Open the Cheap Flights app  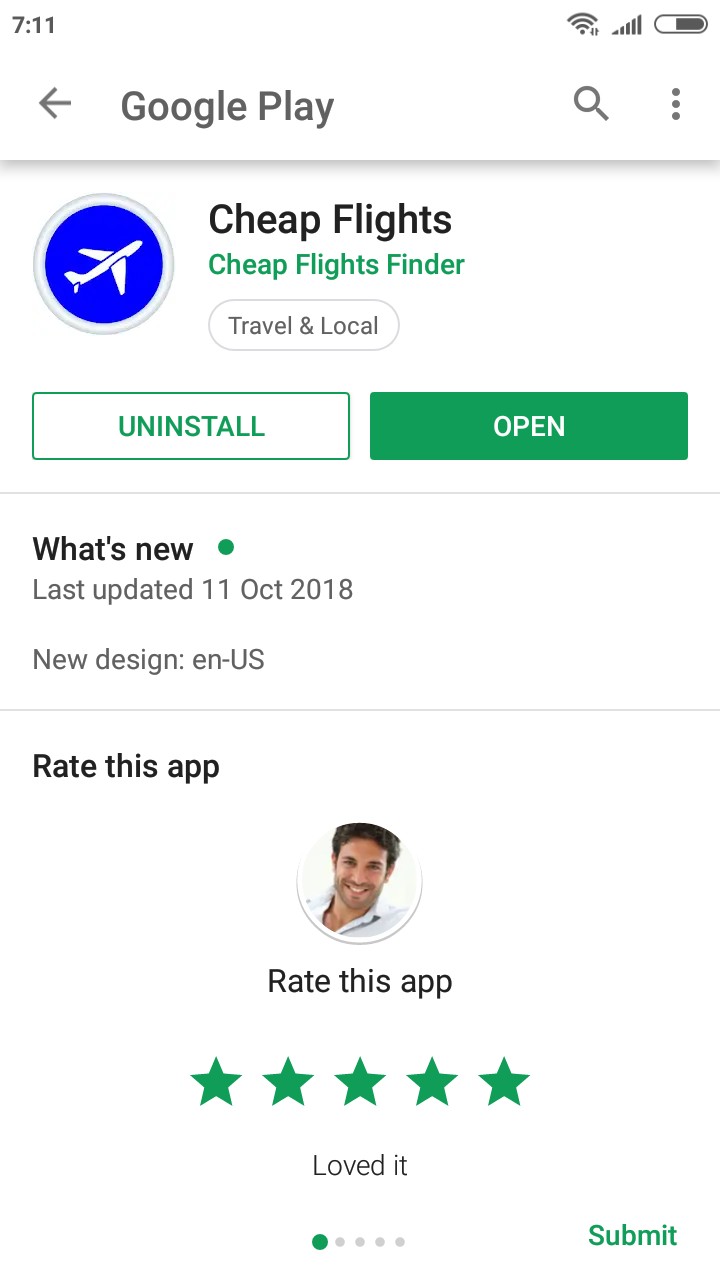(529, 426)
